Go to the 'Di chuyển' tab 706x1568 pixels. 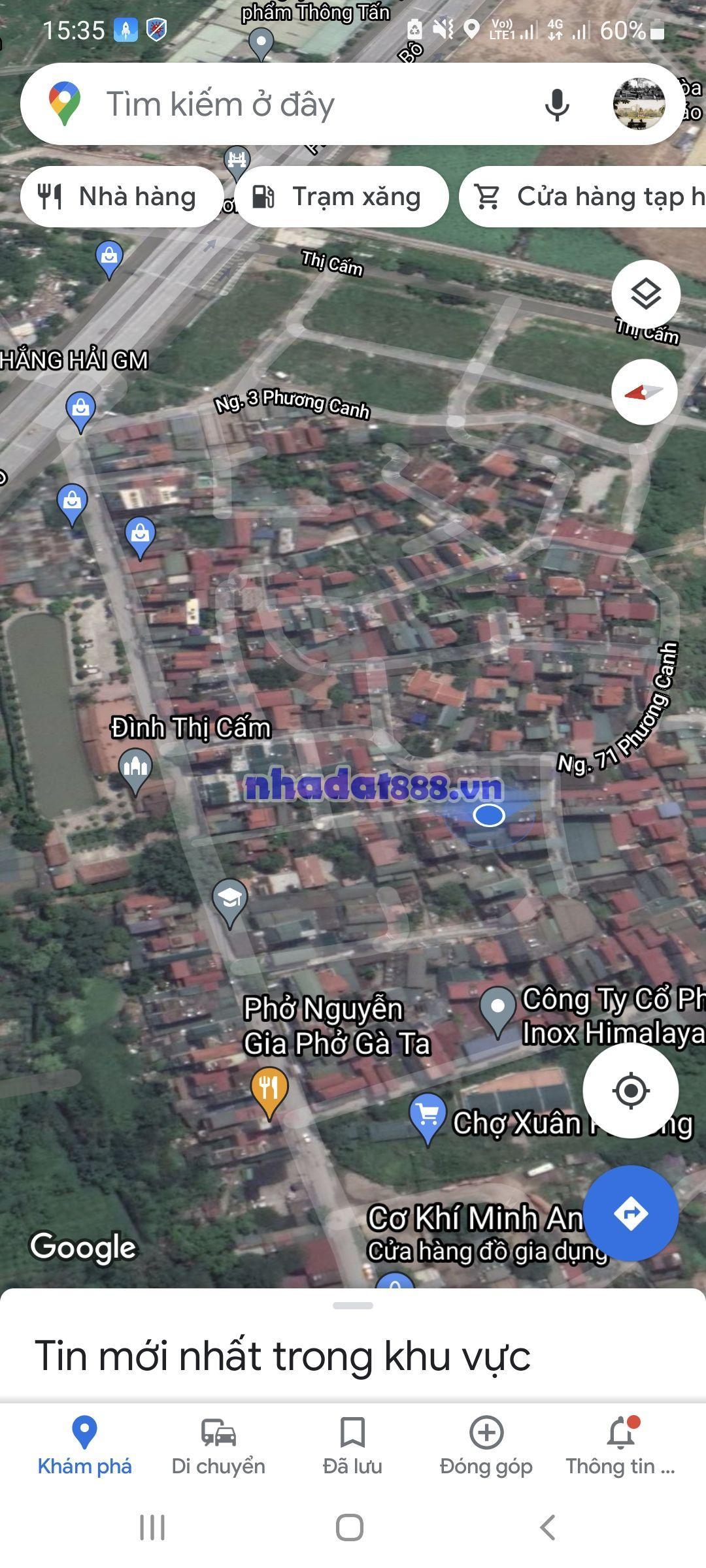click(218, 1445)
